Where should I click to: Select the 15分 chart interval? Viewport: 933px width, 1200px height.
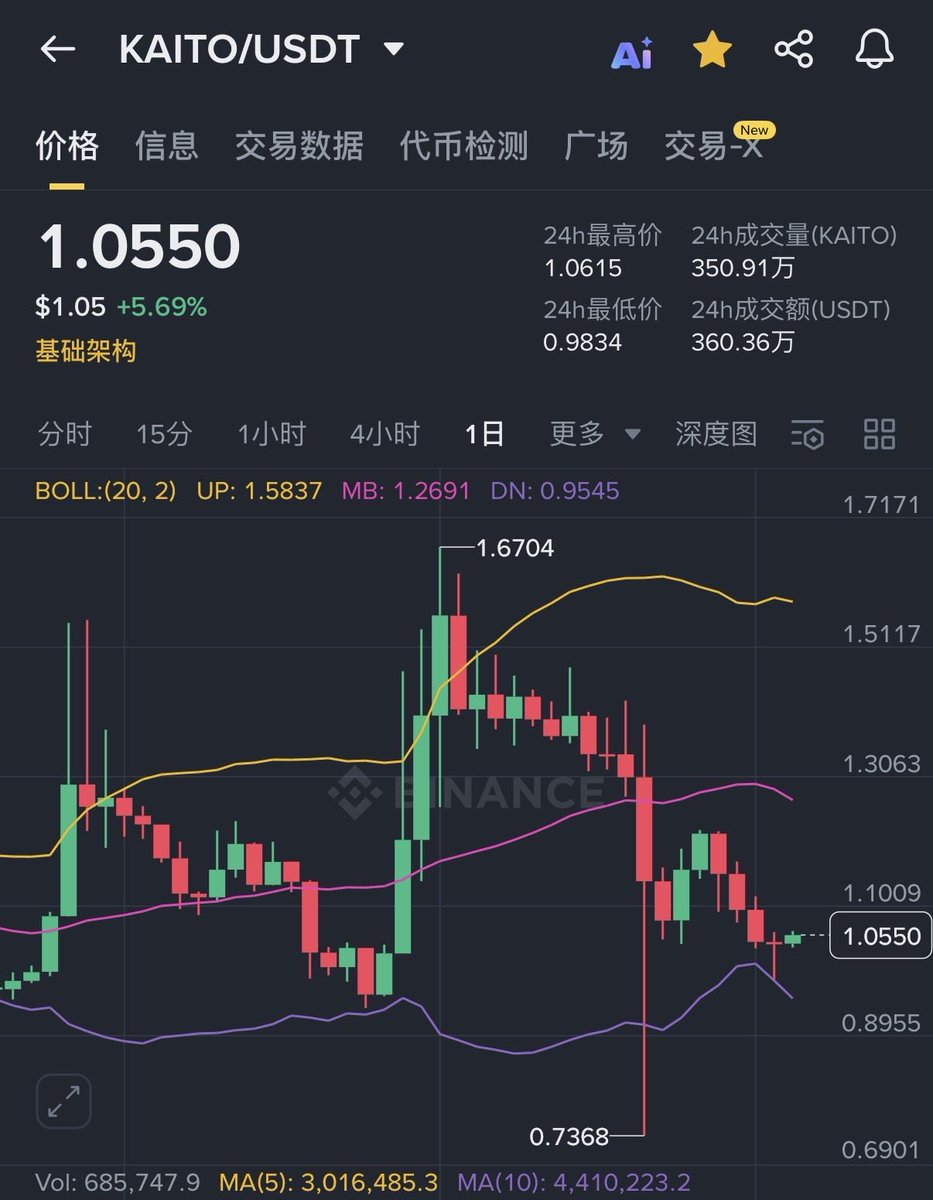164,434
